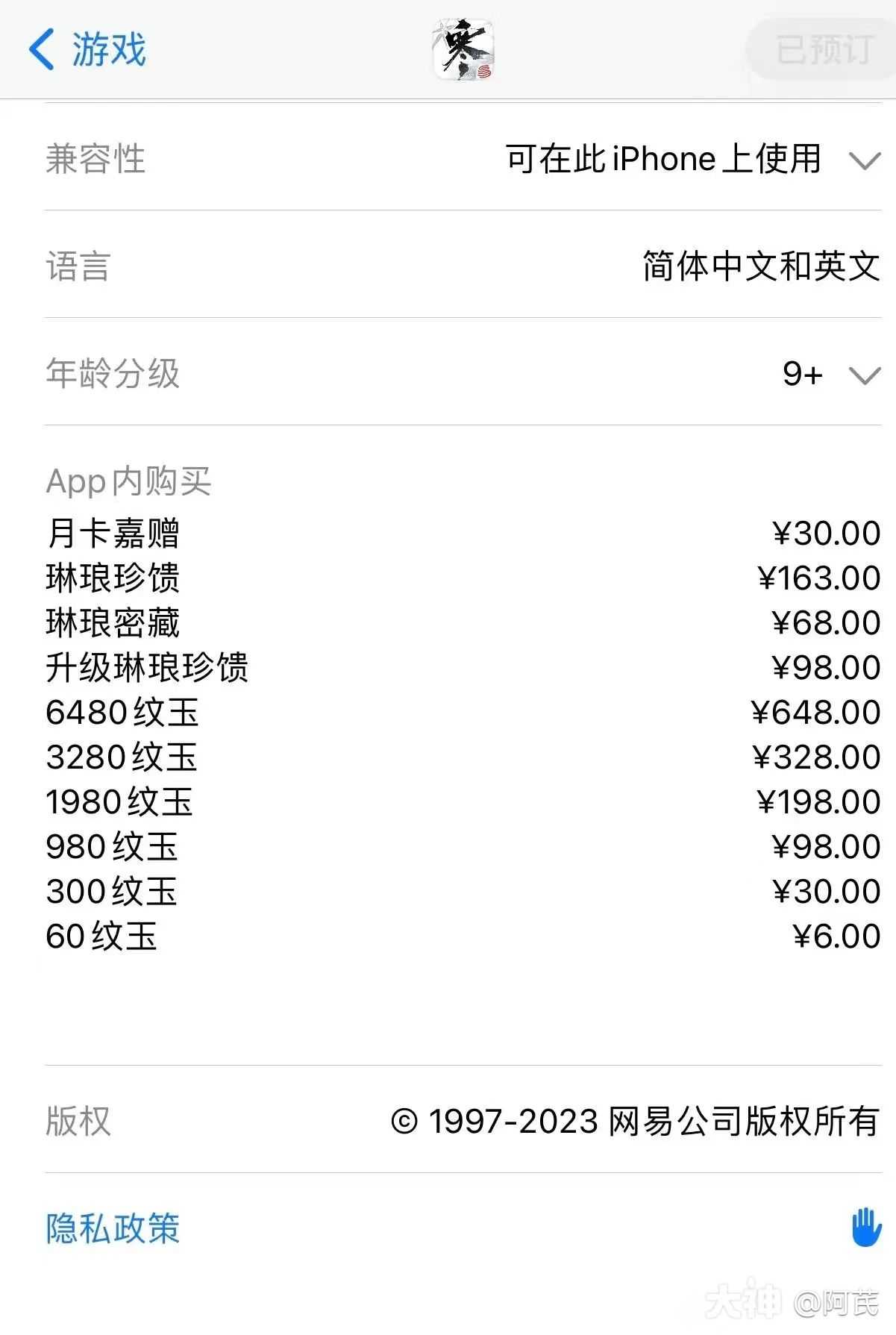Tap the 已预订 pre-order button
The image size is (896, 1335).
(x=824, y=50)
